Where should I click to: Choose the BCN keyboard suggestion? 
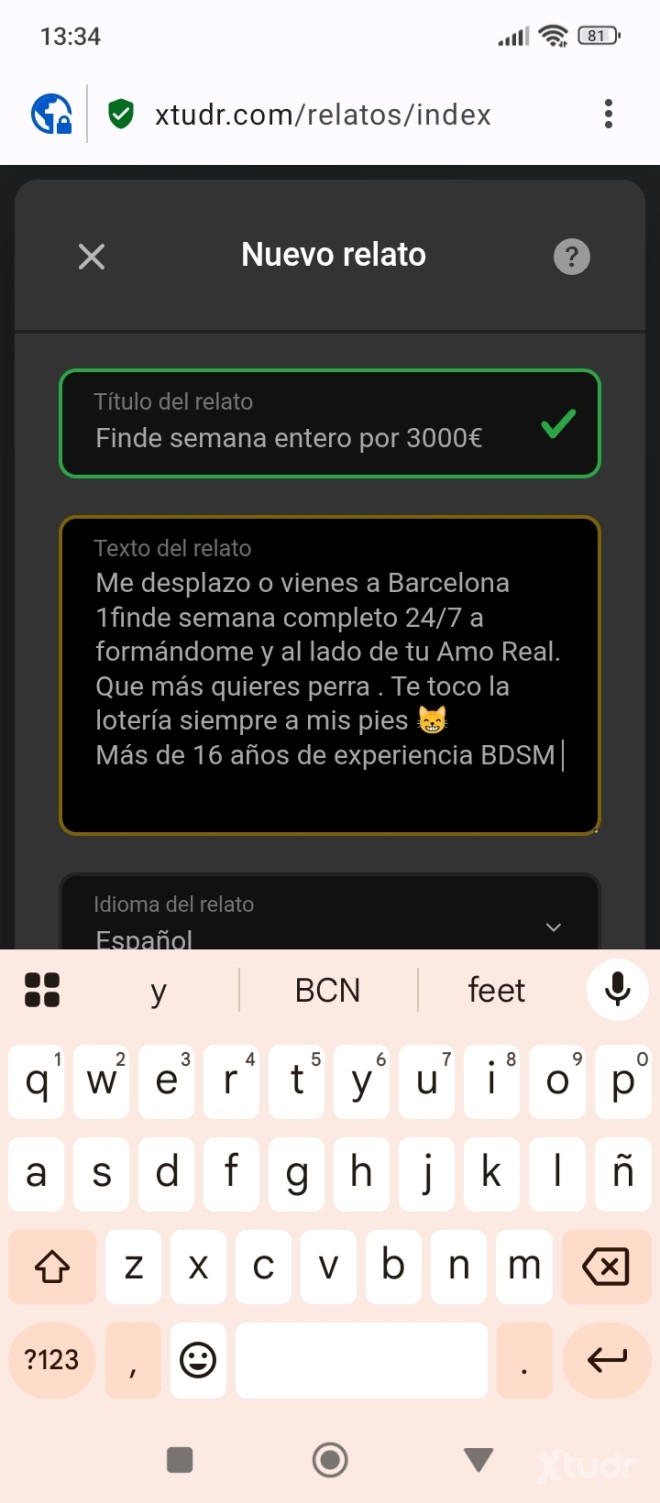tap(327, 990)
